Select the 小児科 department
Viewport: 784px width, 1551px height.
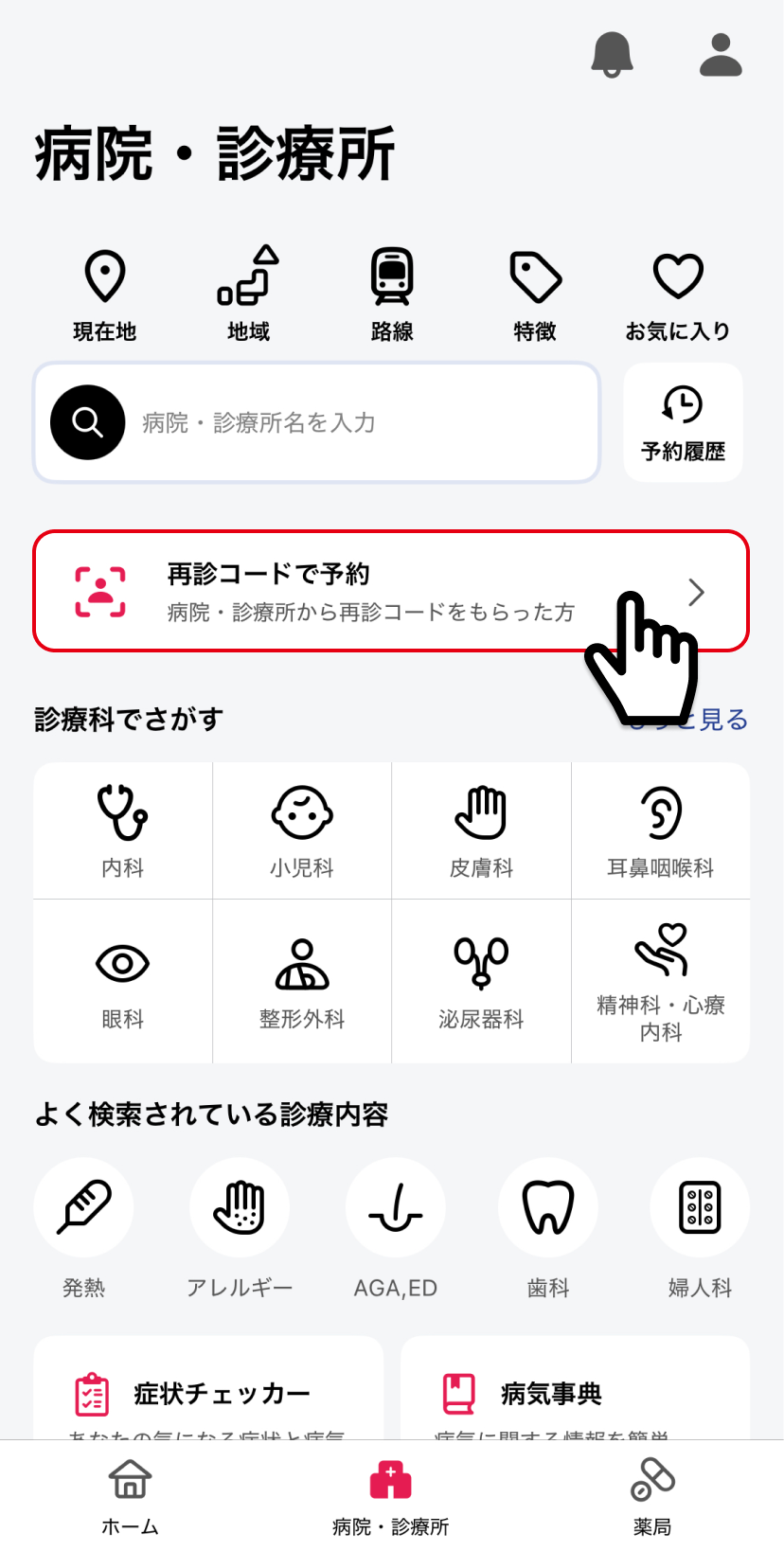(x=302, y=830)
